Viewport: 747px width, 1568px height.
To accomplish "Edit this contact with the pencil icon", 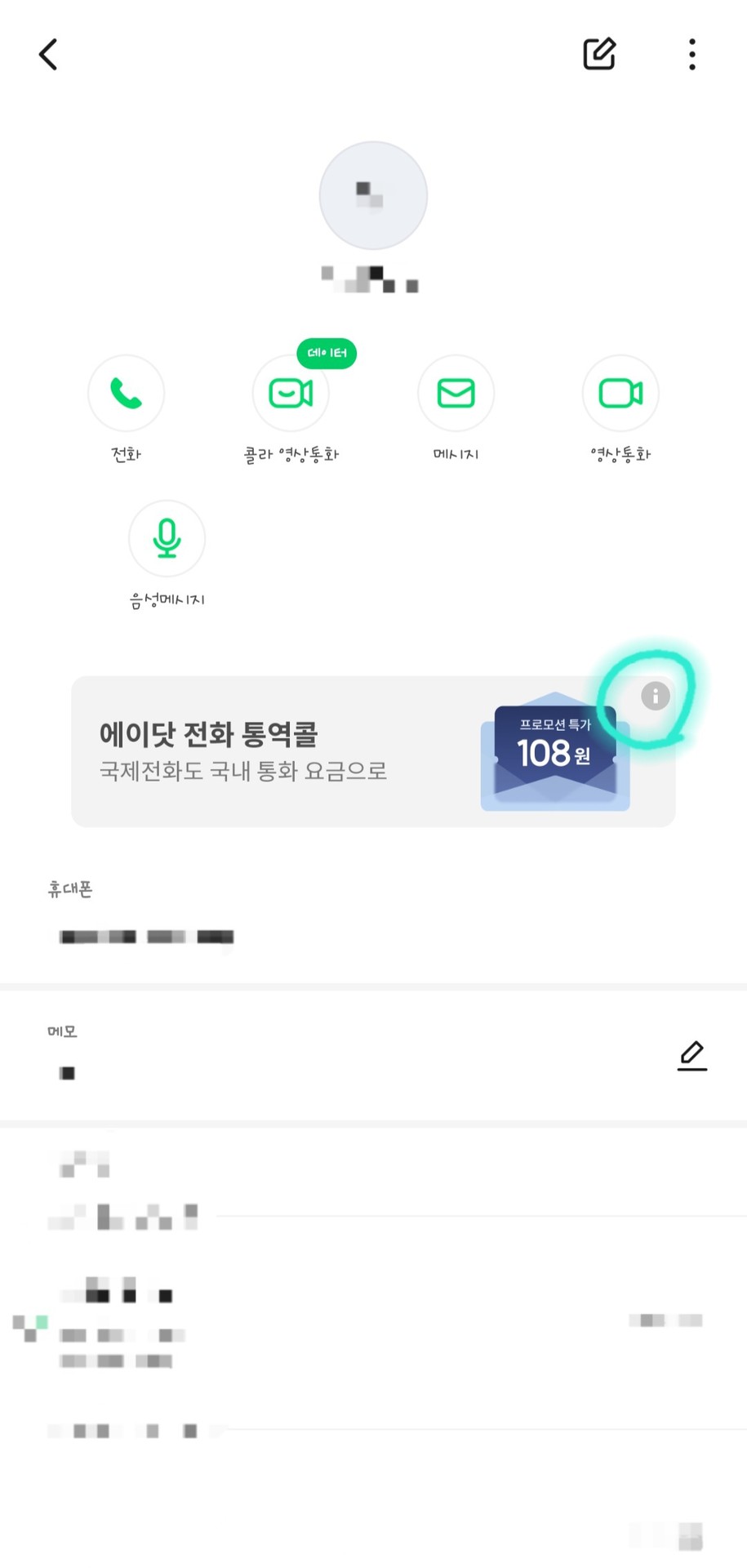I will coord(599,55).
